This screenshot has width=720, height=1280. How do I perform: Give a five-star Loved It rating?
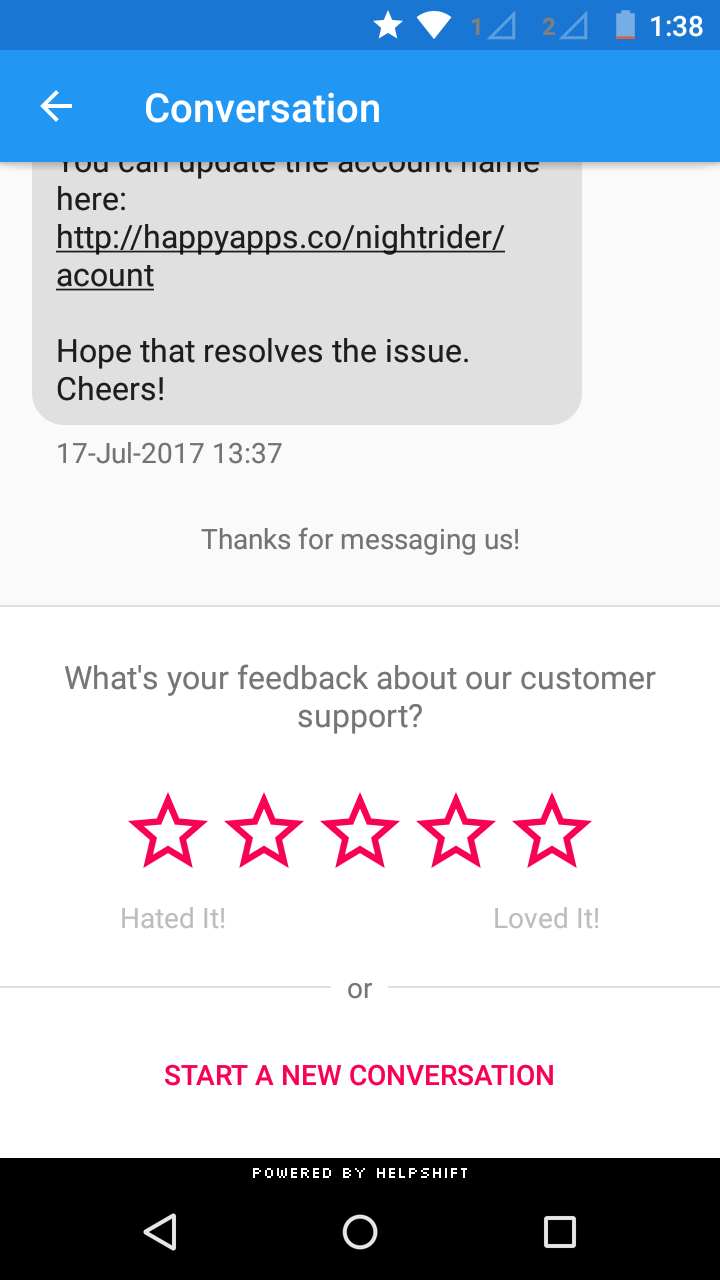551,829
